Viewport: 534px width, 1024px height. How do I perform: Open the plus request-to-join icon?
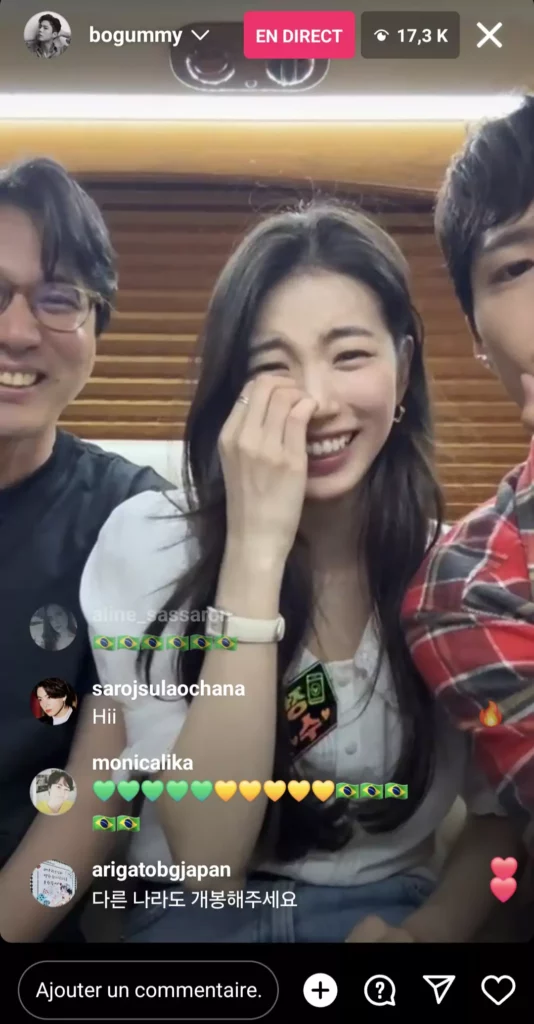click(x=320, y=990)
